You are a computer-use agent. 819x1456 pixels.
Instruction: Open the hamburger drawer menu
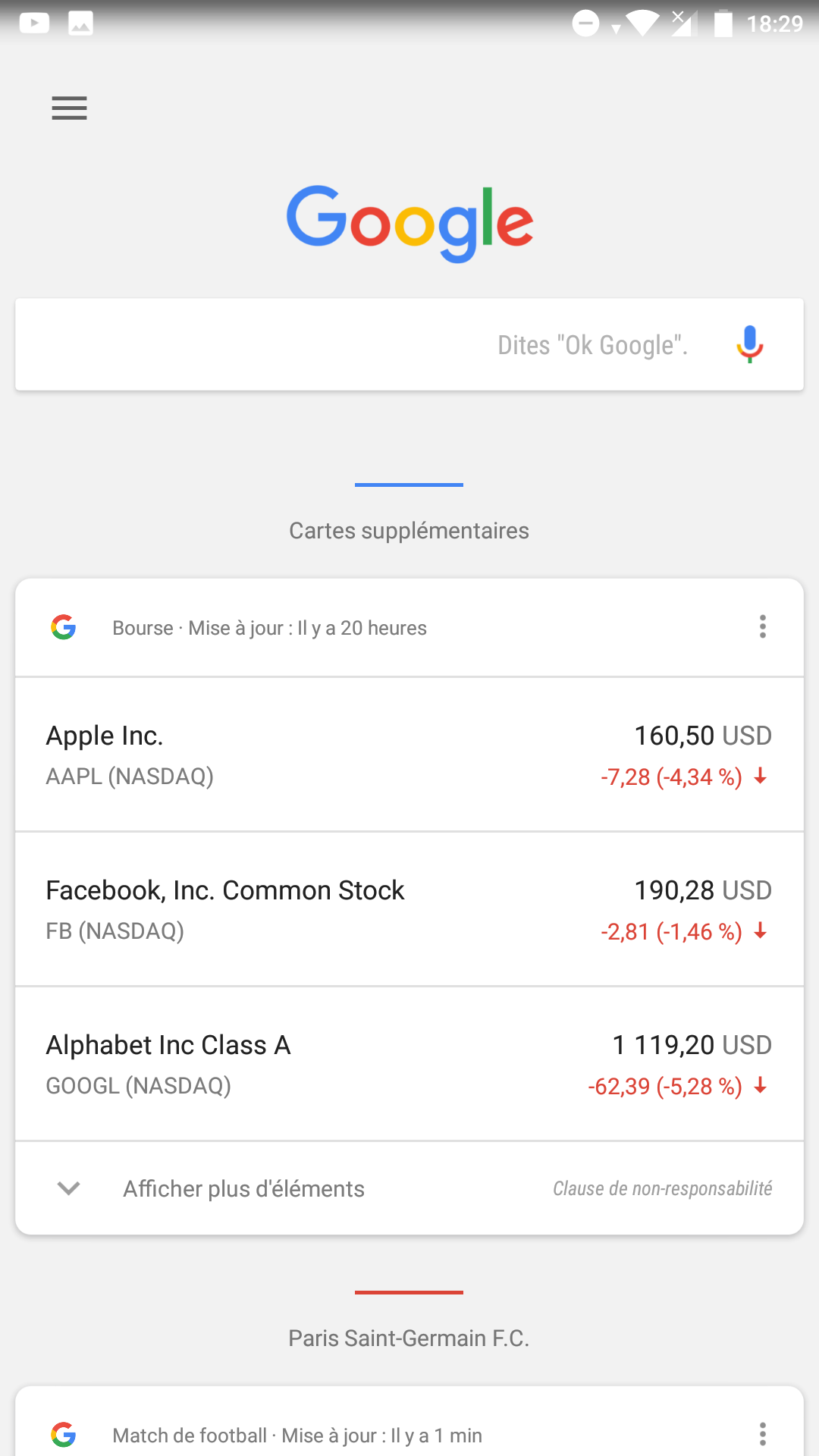69,108
